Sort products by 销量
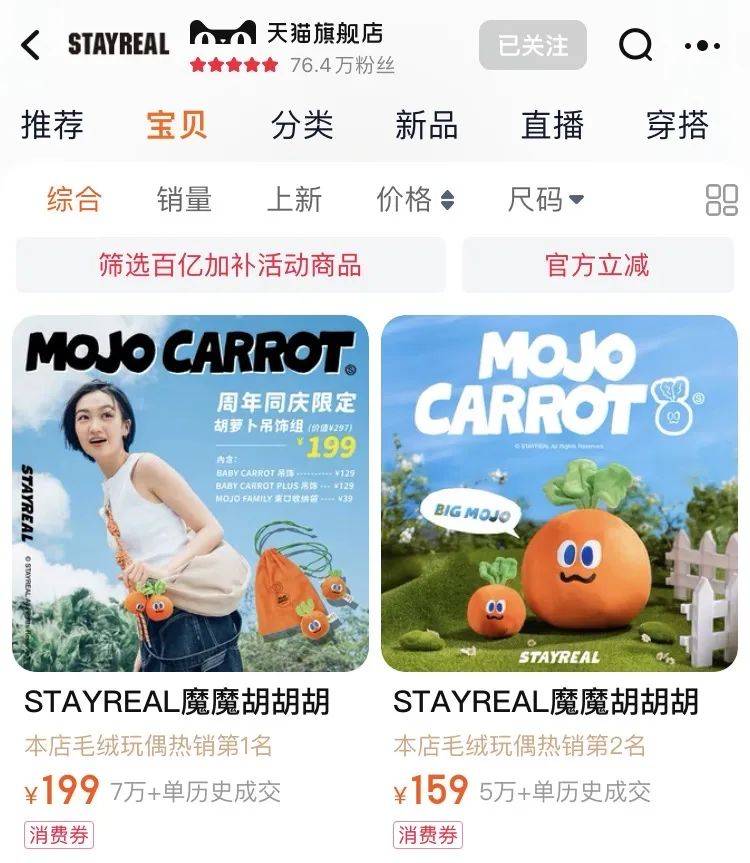The image size is (750, 863). [184, 199]
